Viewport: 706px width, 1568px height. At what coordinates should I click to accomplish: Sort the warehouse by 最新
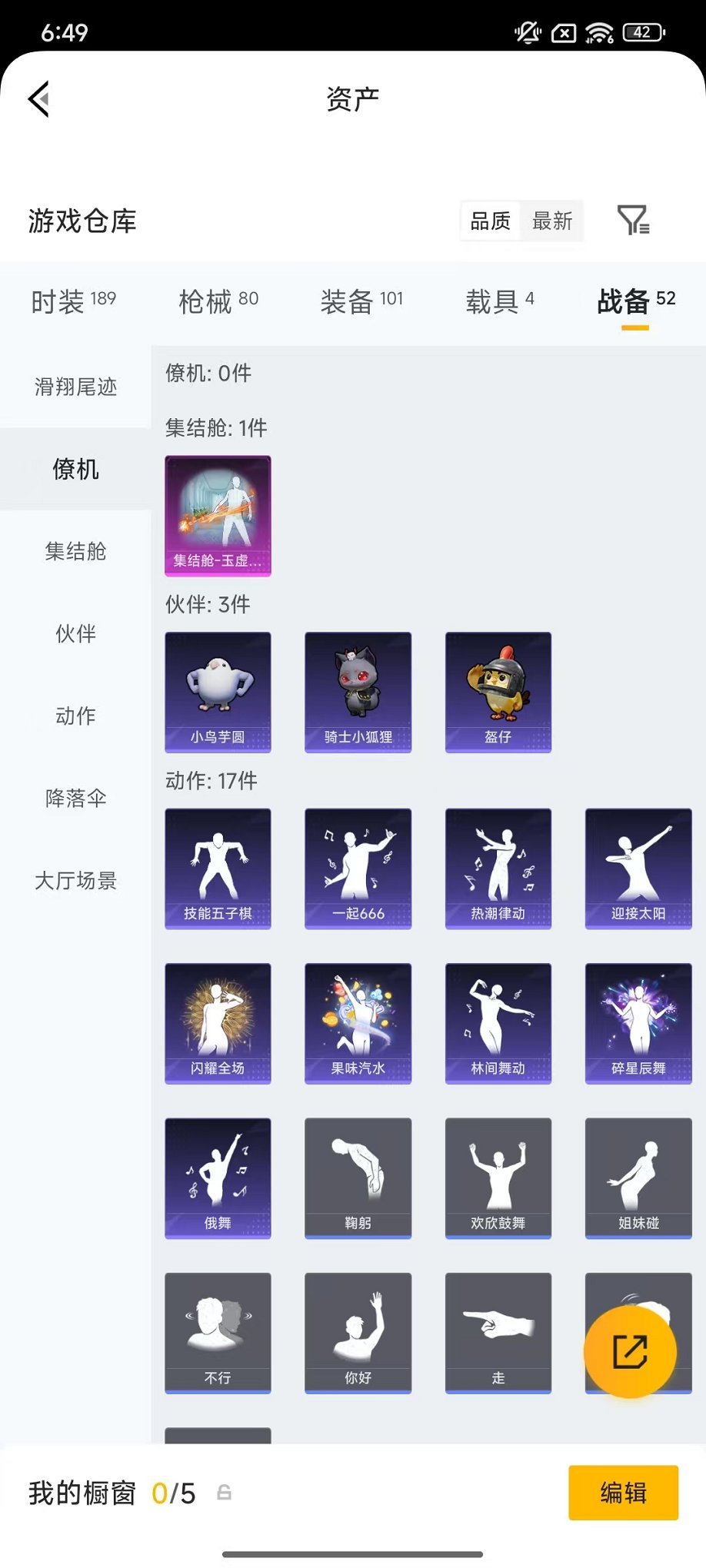coord(552,221)
